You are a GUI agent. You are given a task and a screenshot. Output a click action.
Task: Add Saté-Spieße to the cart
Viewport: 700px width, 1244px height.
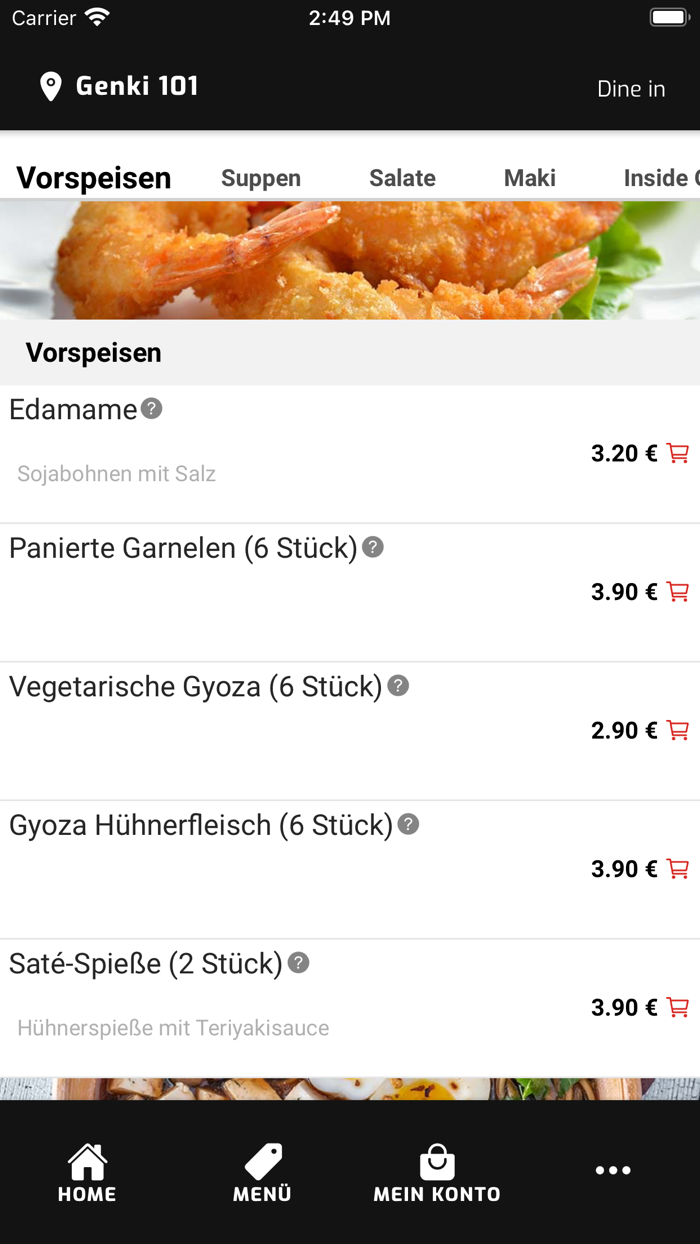[678, 1008]
